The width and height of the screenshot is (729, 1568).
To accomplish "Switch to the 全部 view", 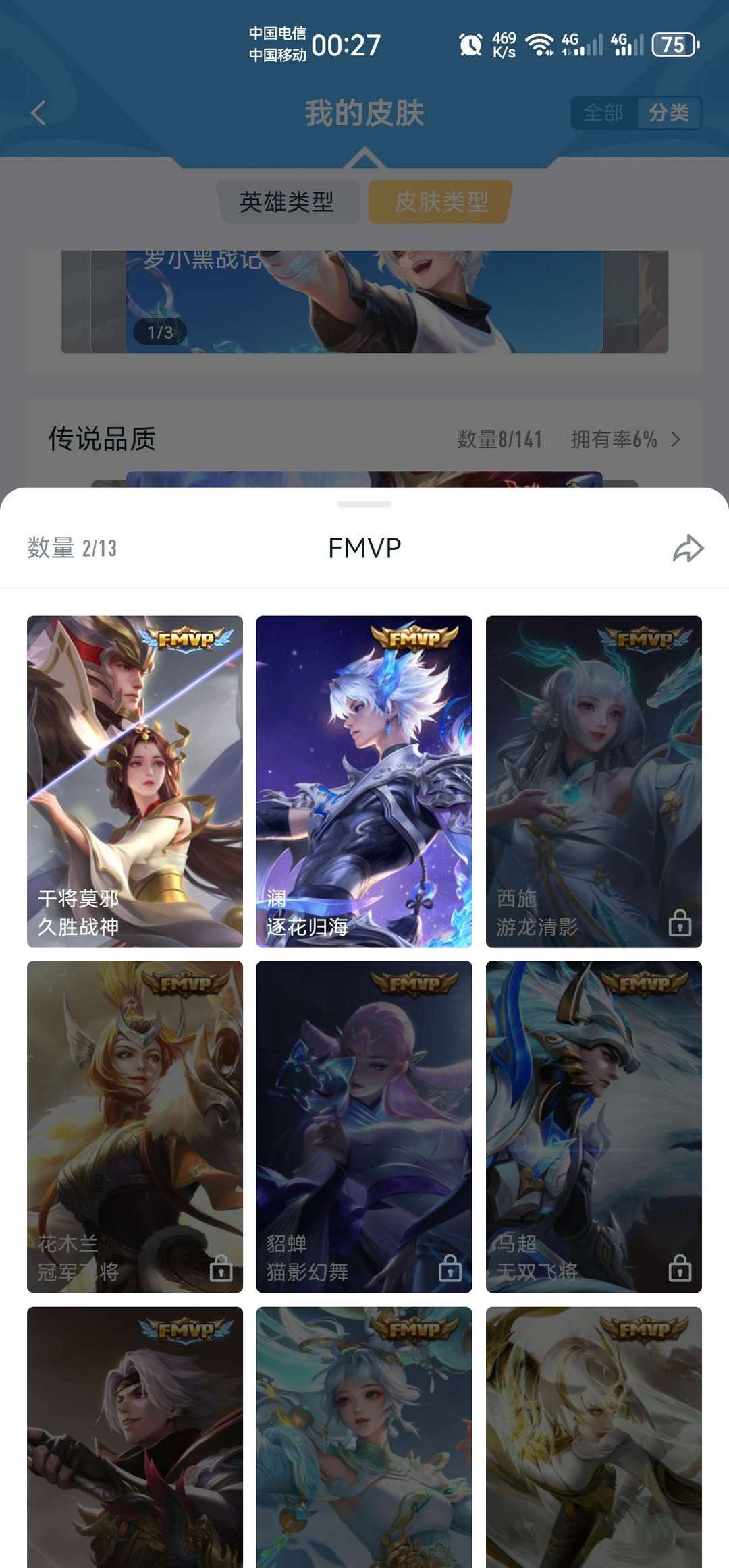I will pos(603,113).
